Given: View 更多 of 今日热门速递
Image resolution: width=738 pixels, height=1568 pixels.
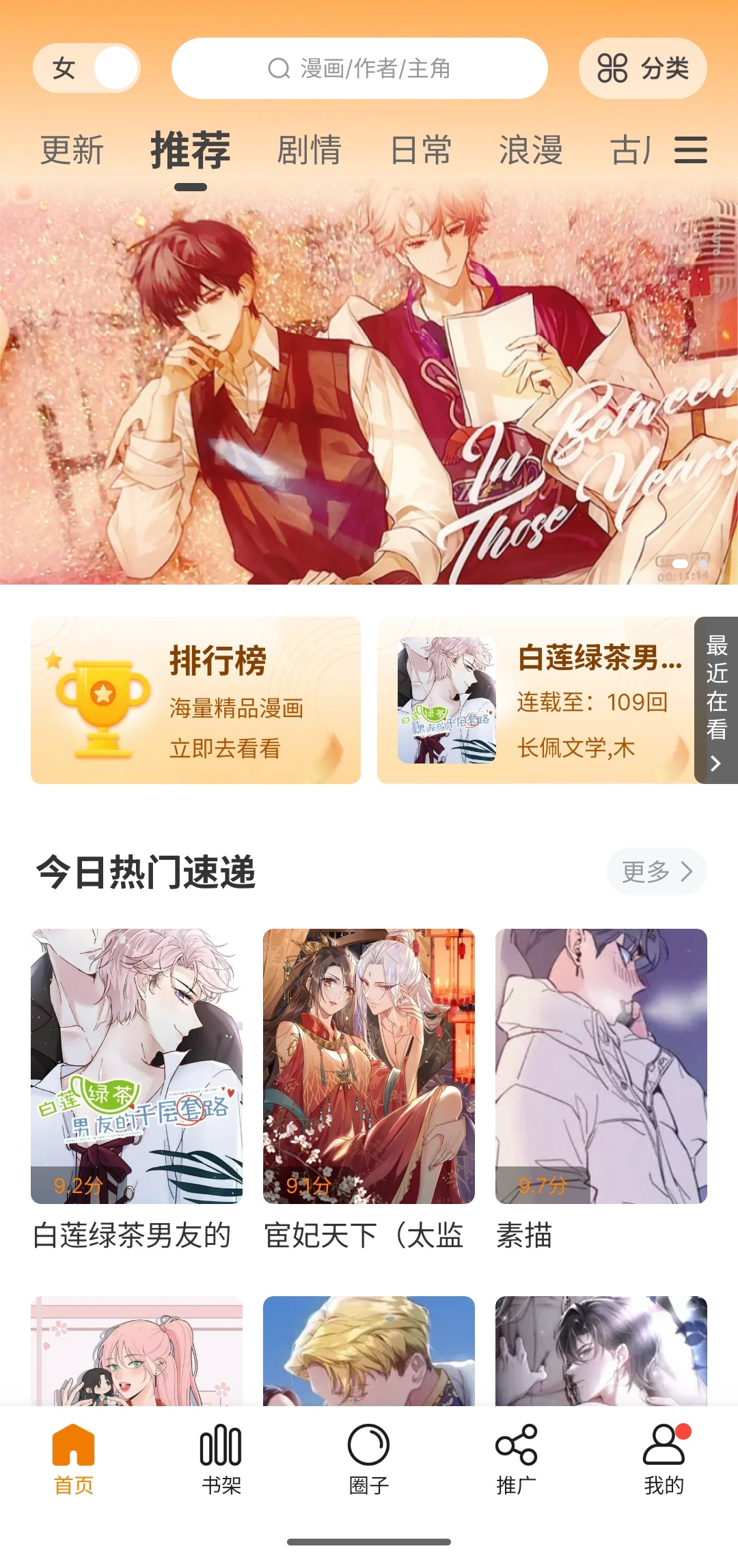Looking at the screenshot, I should [x=656, y=871].
